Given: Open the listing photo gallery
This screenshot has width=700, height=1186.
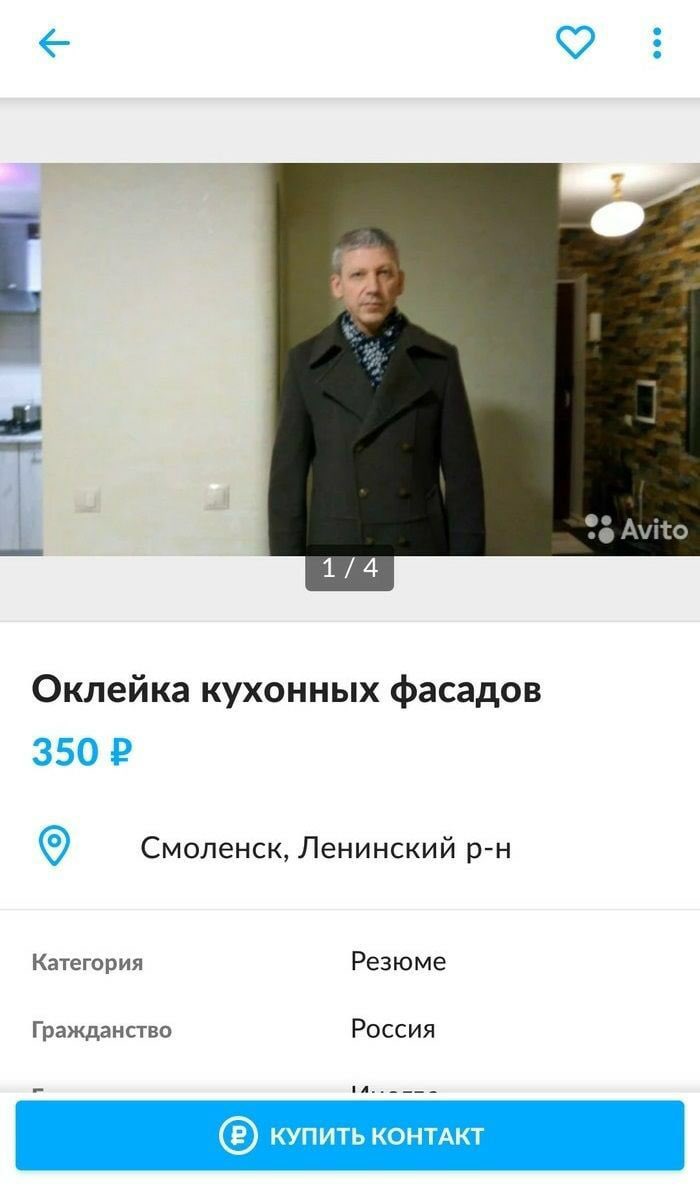Looking at the screenshot, I should point(350,360).
